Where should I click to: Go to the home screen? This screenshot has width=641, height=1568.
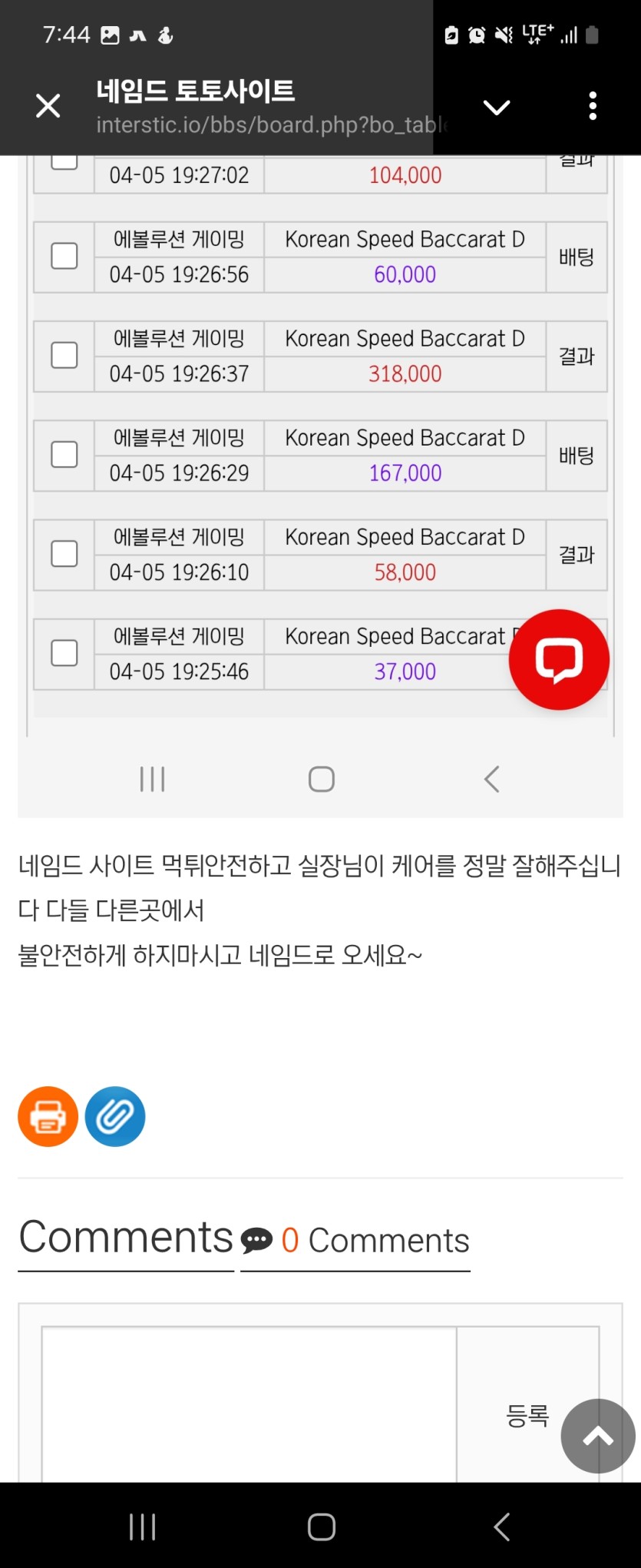pos(321,1527)
